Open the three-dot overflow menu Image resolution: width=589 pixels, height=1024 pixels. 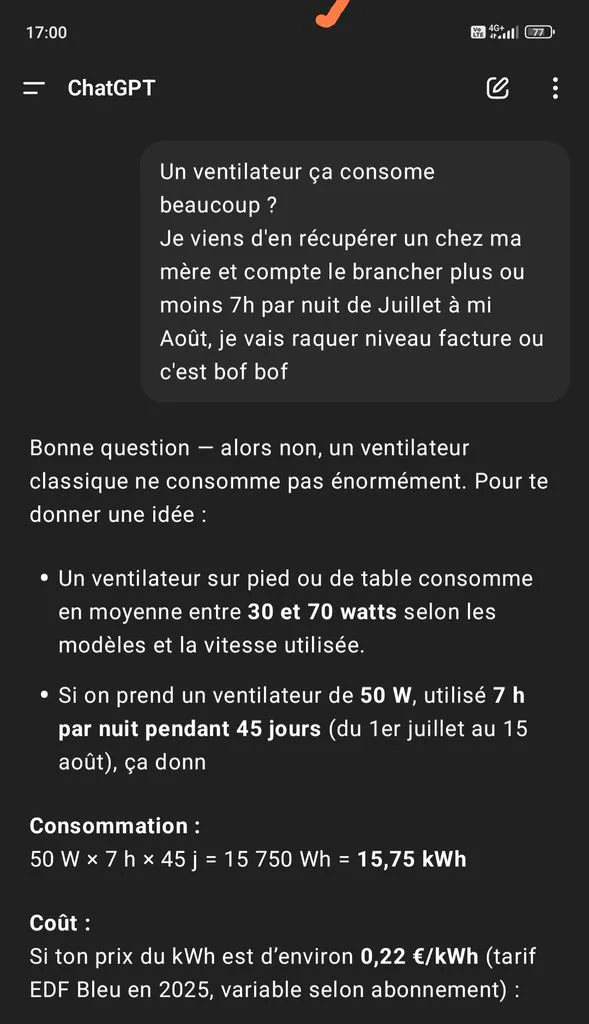(555, 88)
